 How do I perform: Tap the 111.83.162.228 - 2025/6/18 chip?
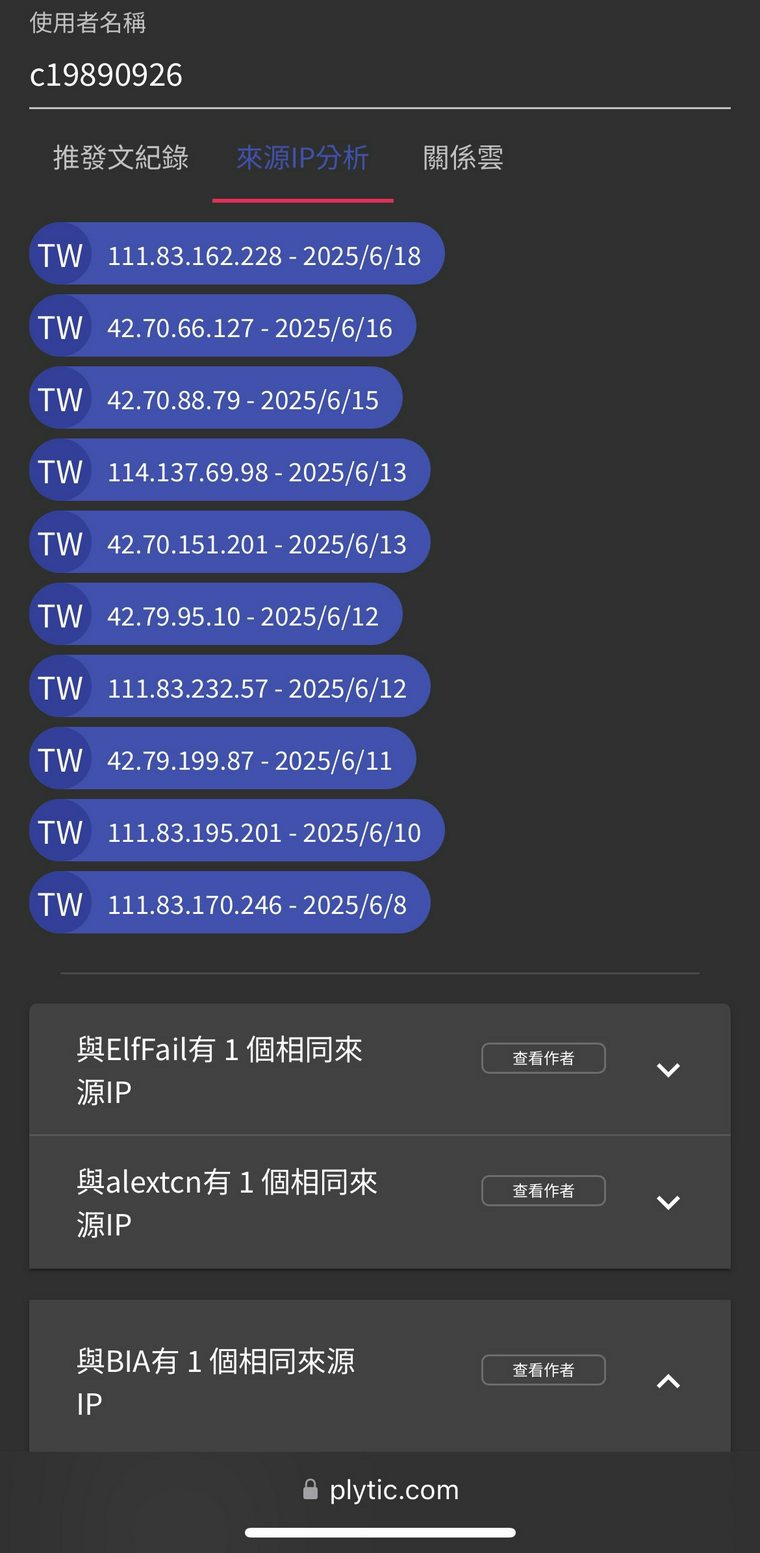coord(237,254)
